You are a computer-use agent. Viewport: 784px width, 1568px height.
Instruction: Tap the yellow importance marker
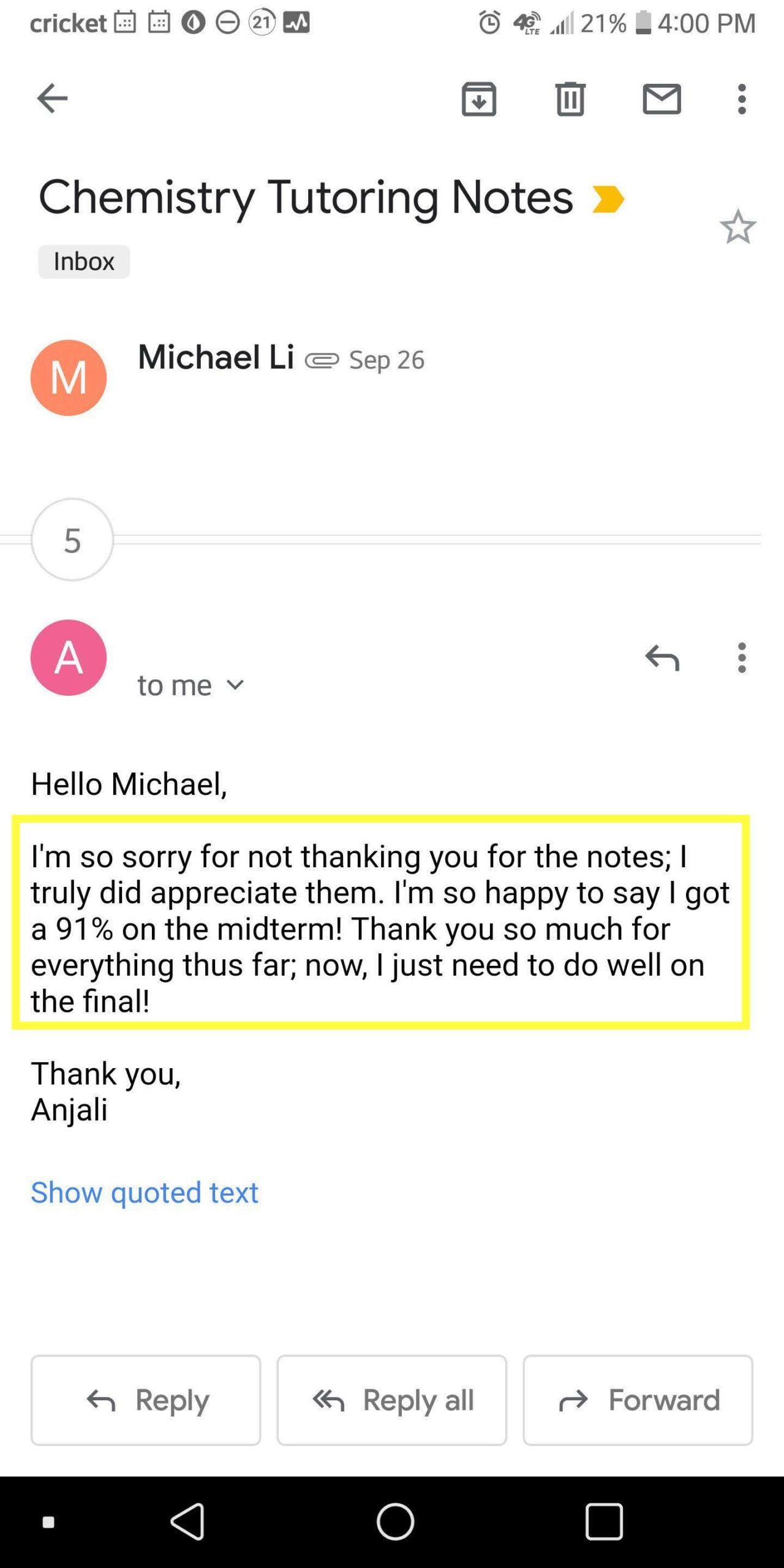608,199
